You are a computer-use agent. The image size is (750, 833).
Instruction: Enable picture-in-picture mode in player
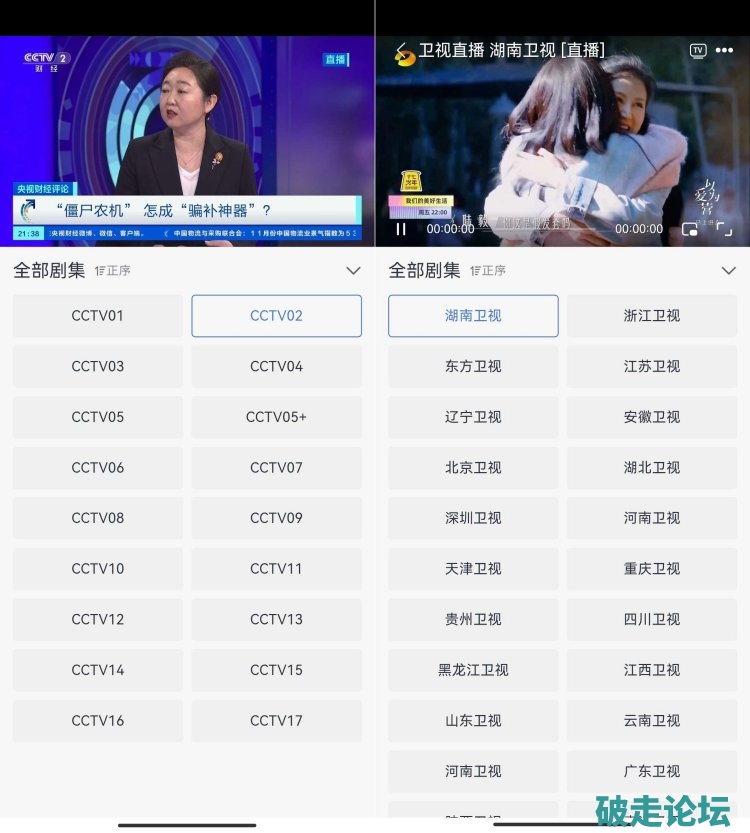point(690,229)
